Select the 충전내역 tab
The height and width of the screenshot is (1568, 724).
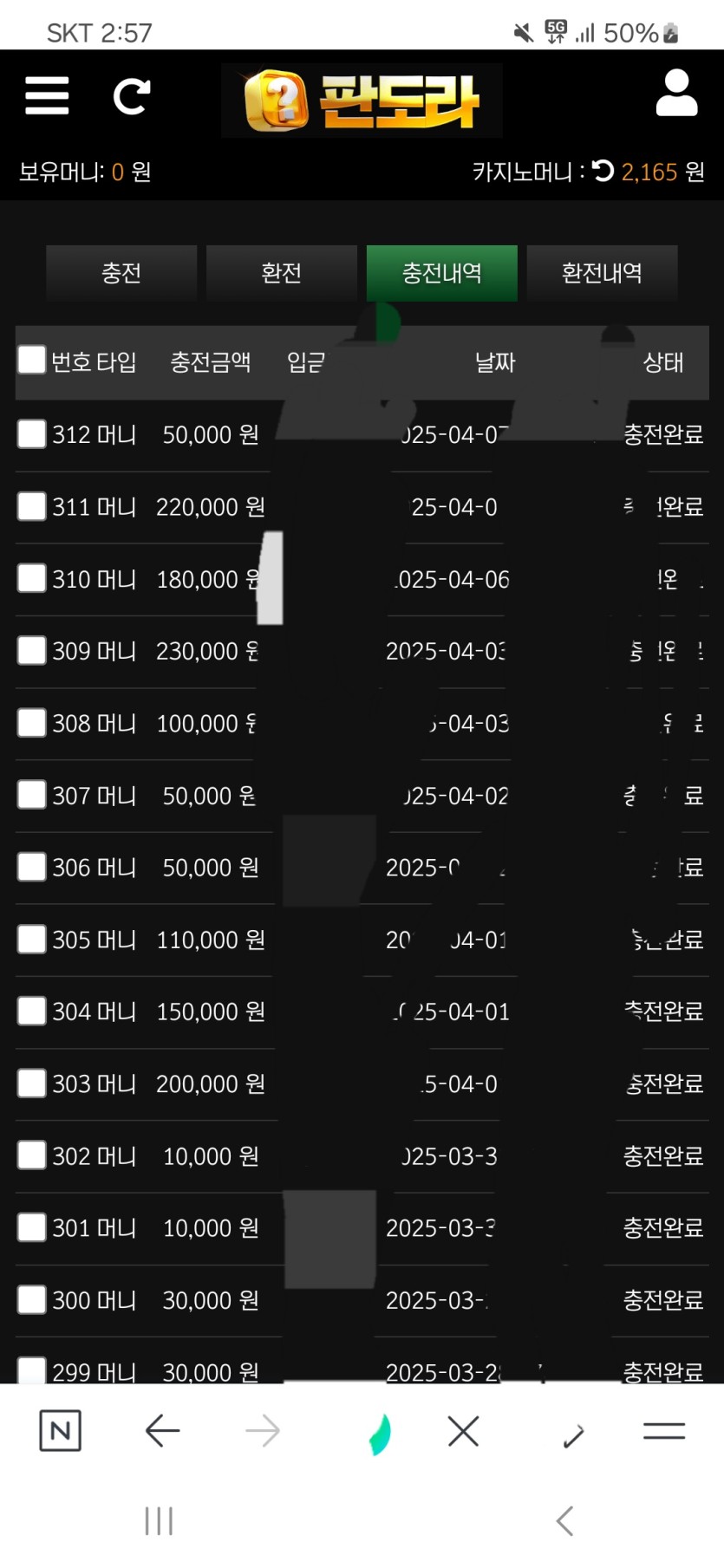[442, 273]
